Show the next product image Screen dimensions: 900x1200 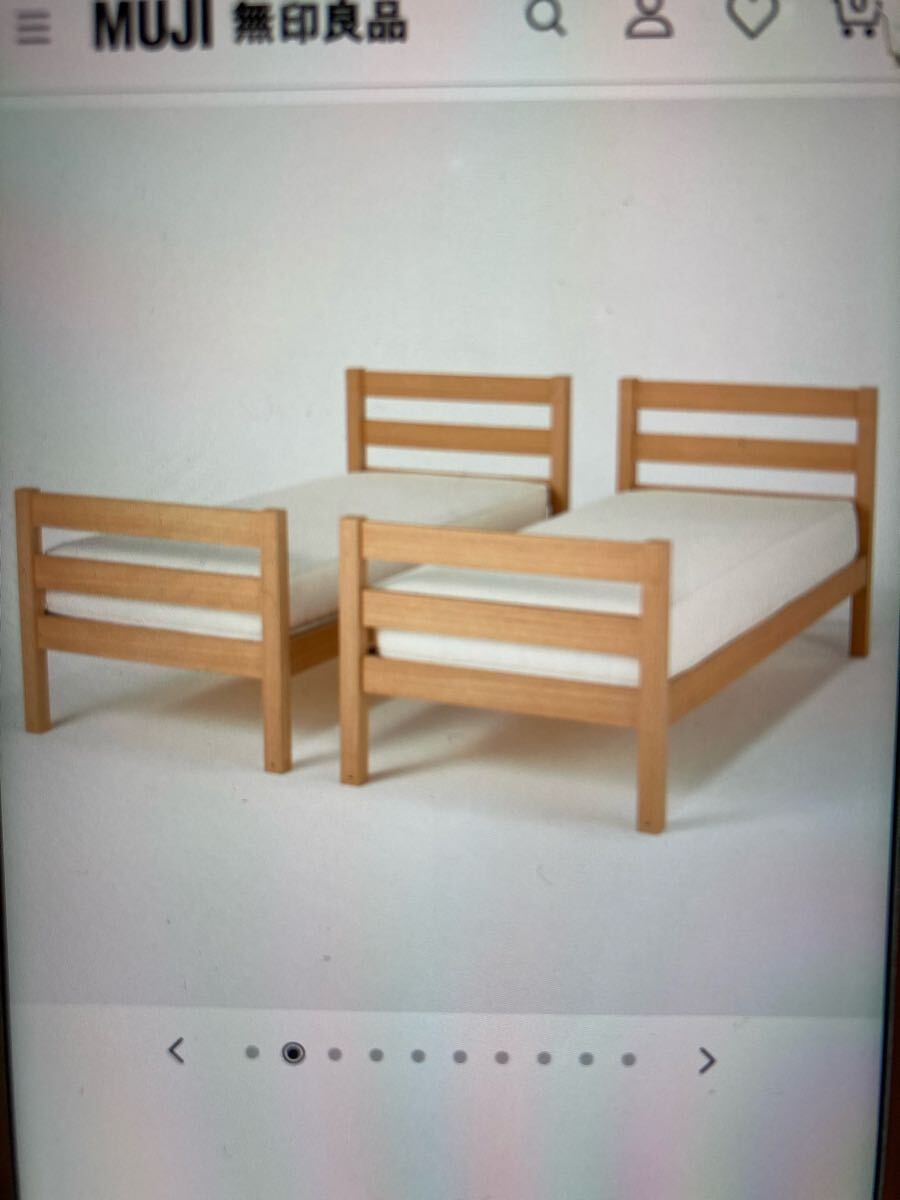pos(707,1060)
